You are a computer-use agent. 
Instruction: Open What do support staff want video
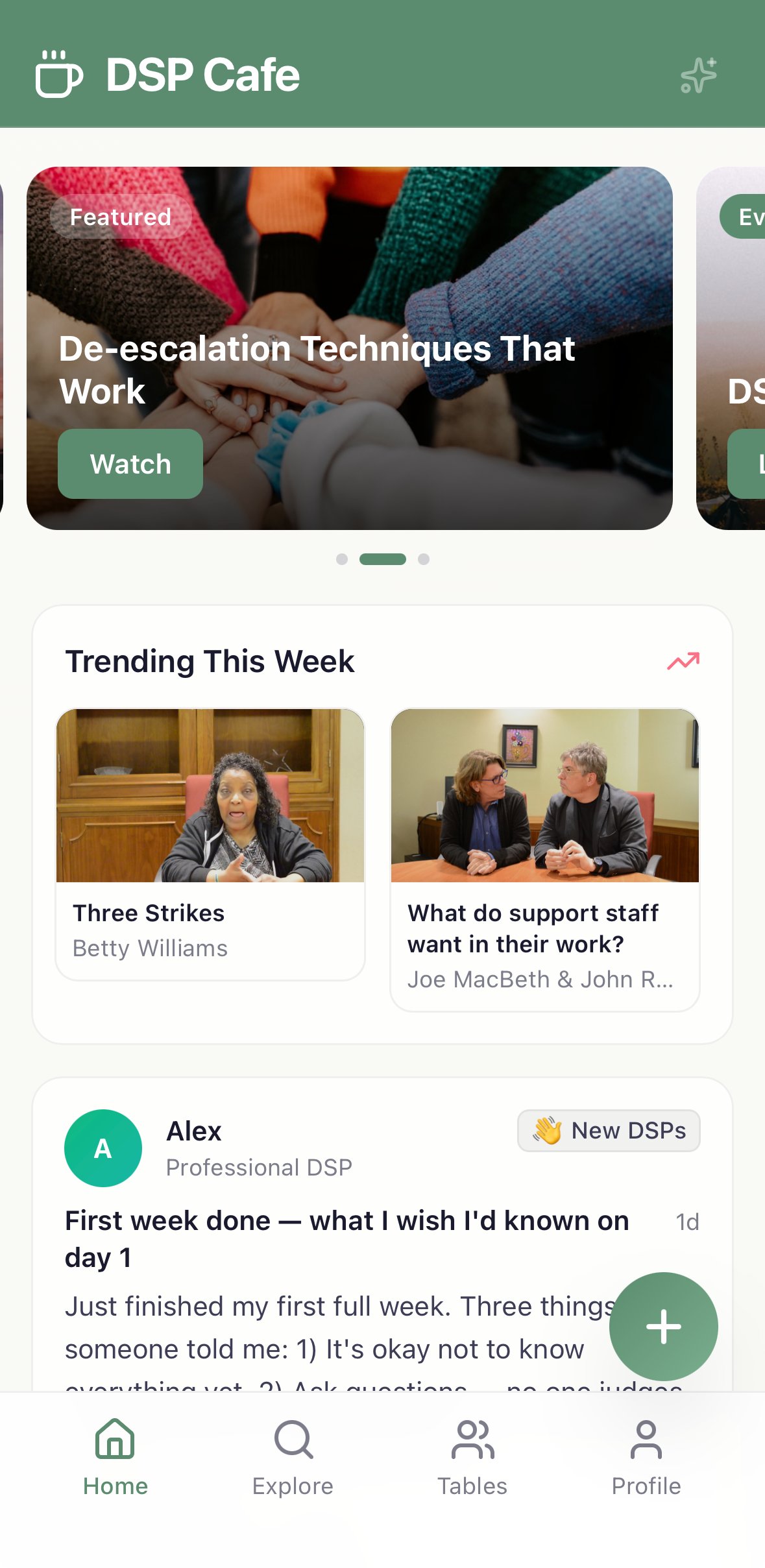545,860
